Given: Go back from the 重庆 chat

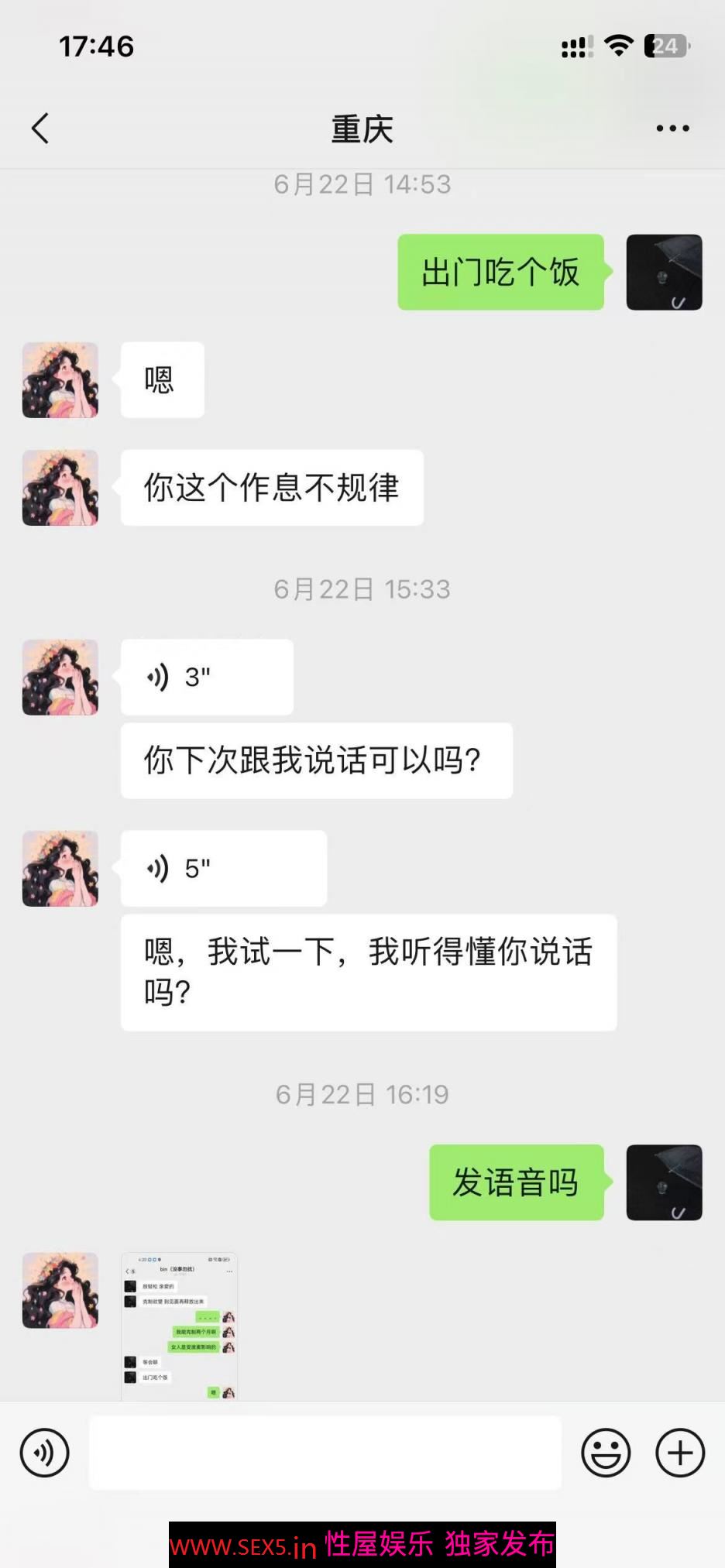Looking at the screenshot, I should 40,129.
